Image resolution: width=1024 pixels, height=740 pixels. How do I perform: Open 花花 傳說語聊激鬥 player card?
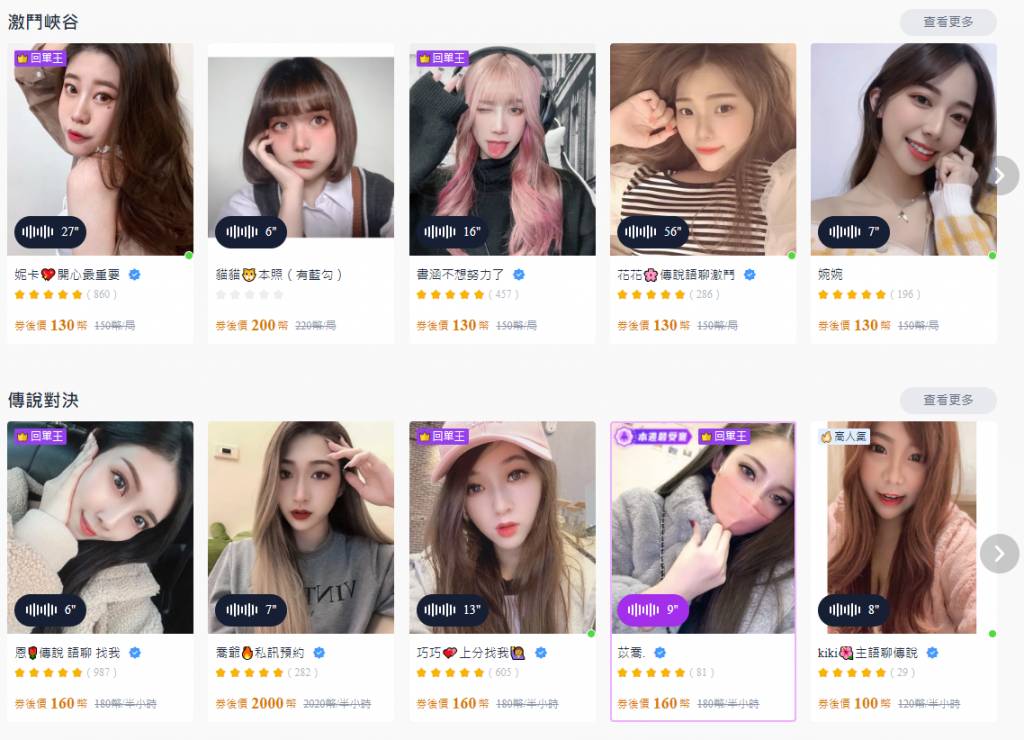703,193
